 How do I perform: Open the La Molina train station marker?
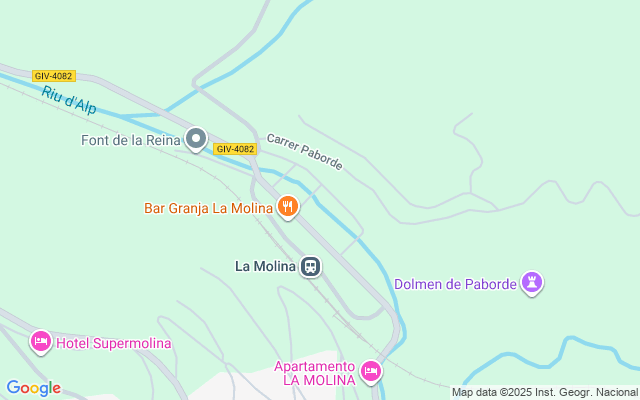pyautogui.click(x=311, y=266)
